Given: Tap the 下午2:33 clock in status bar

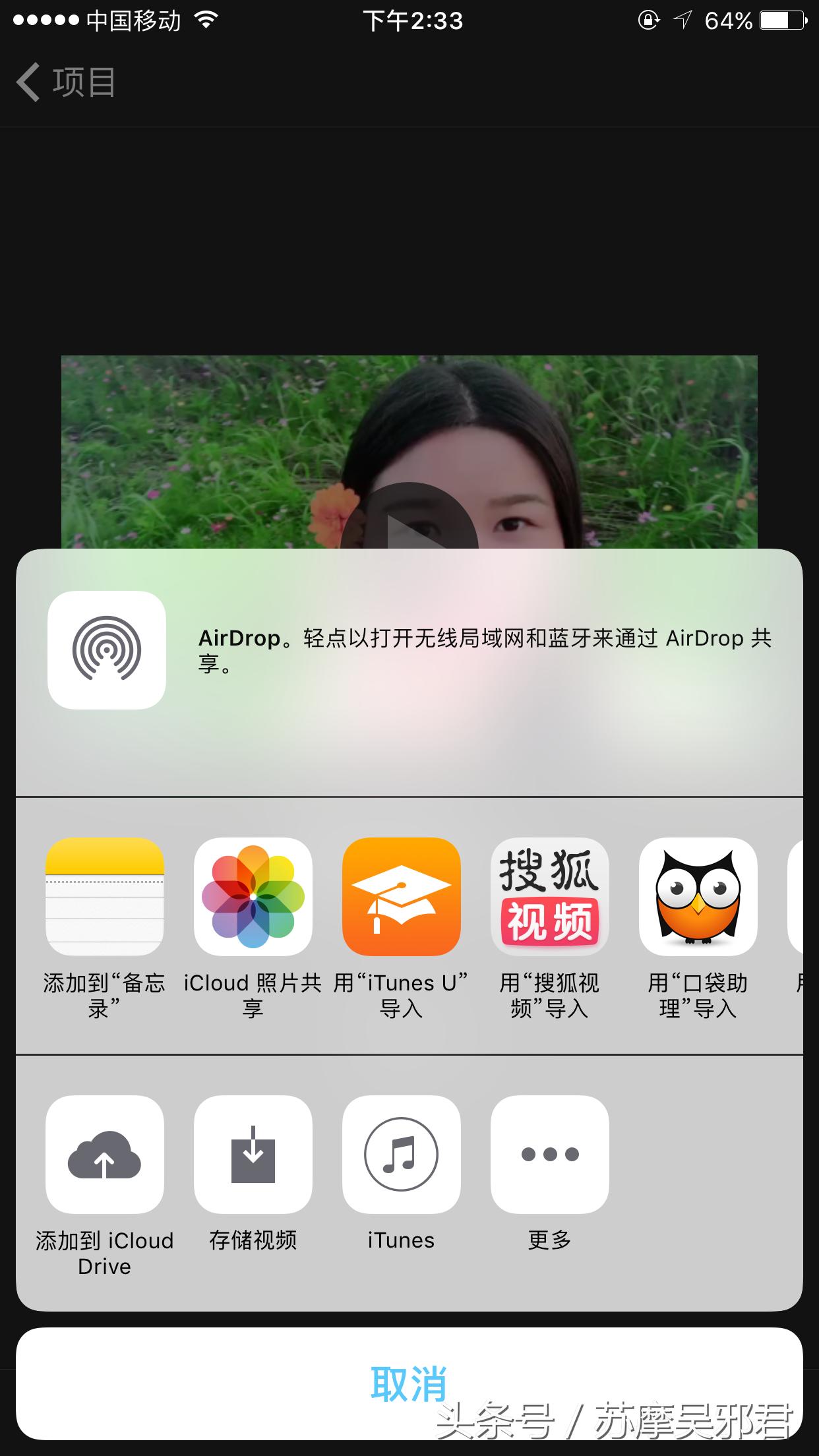Looking at the screenshot, I should click(x=415, y=20).
